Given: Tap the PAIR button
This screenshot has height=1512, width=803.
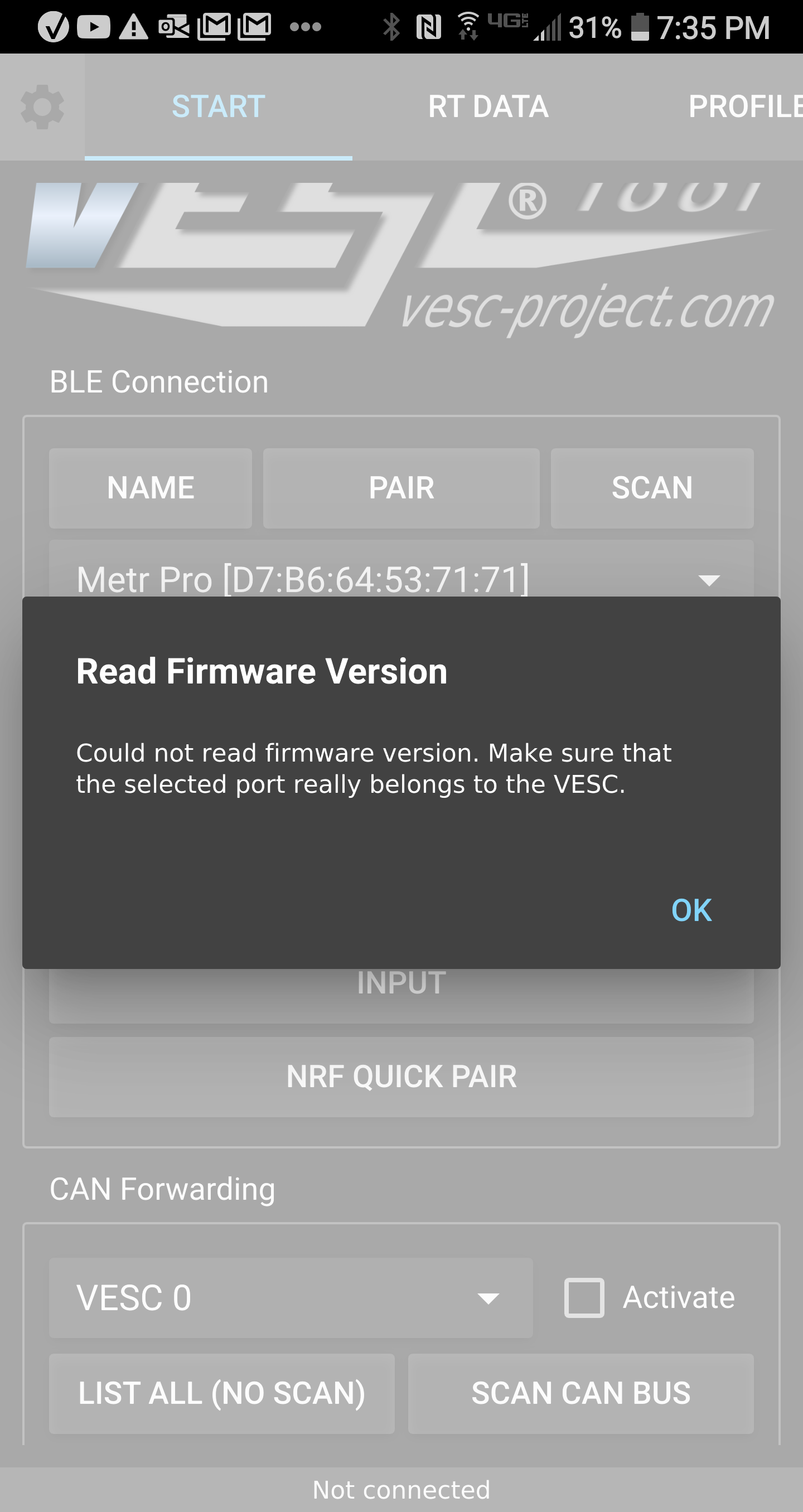Looking at the screenshot, I should (401, 488).
